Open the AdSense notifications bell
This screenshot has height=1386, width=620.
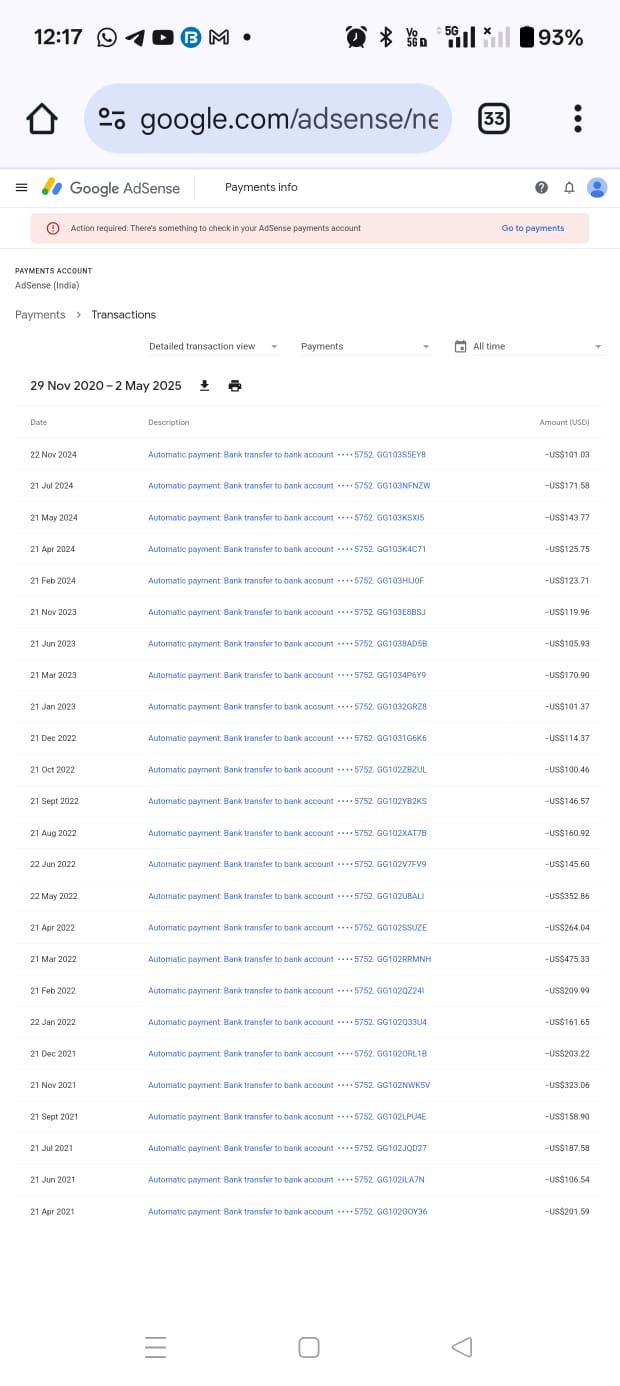(x=569, y=187)
